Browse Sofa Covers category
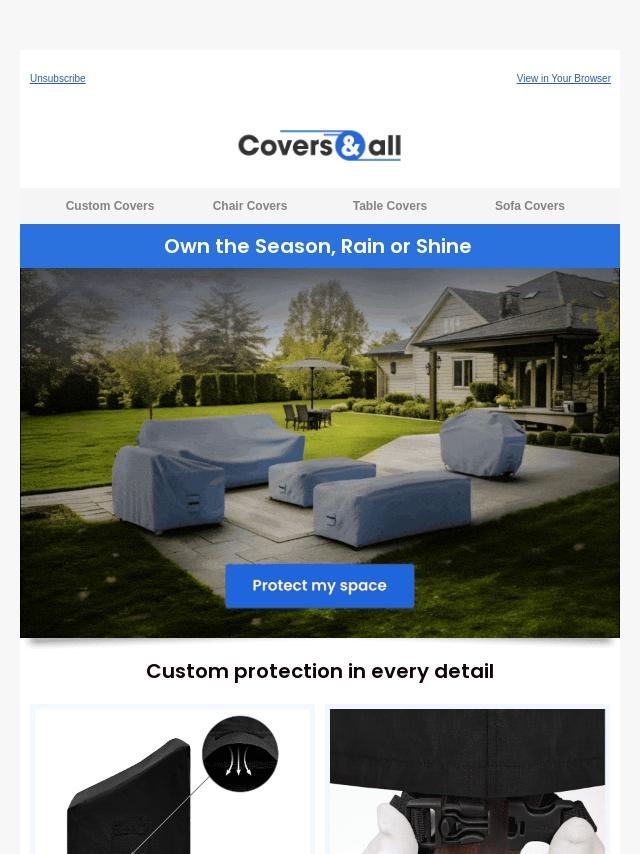The image size is (640, 854). (x=529, y=206)
